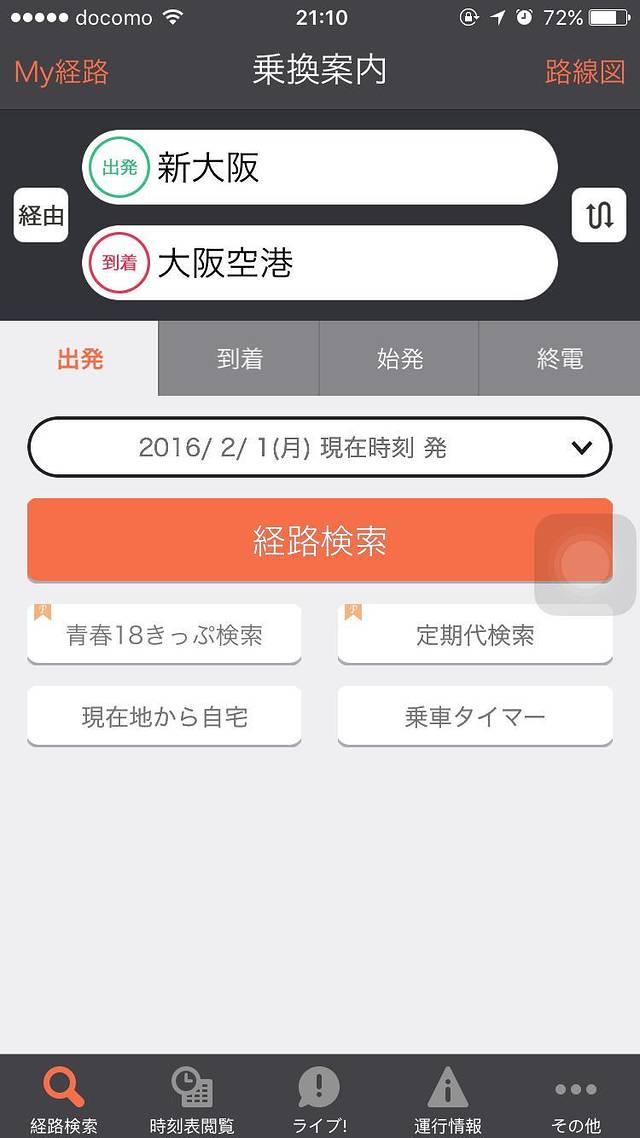Open the その他 more tab
Screen dimensions: 640x1138
click(x=575, y=1098)
